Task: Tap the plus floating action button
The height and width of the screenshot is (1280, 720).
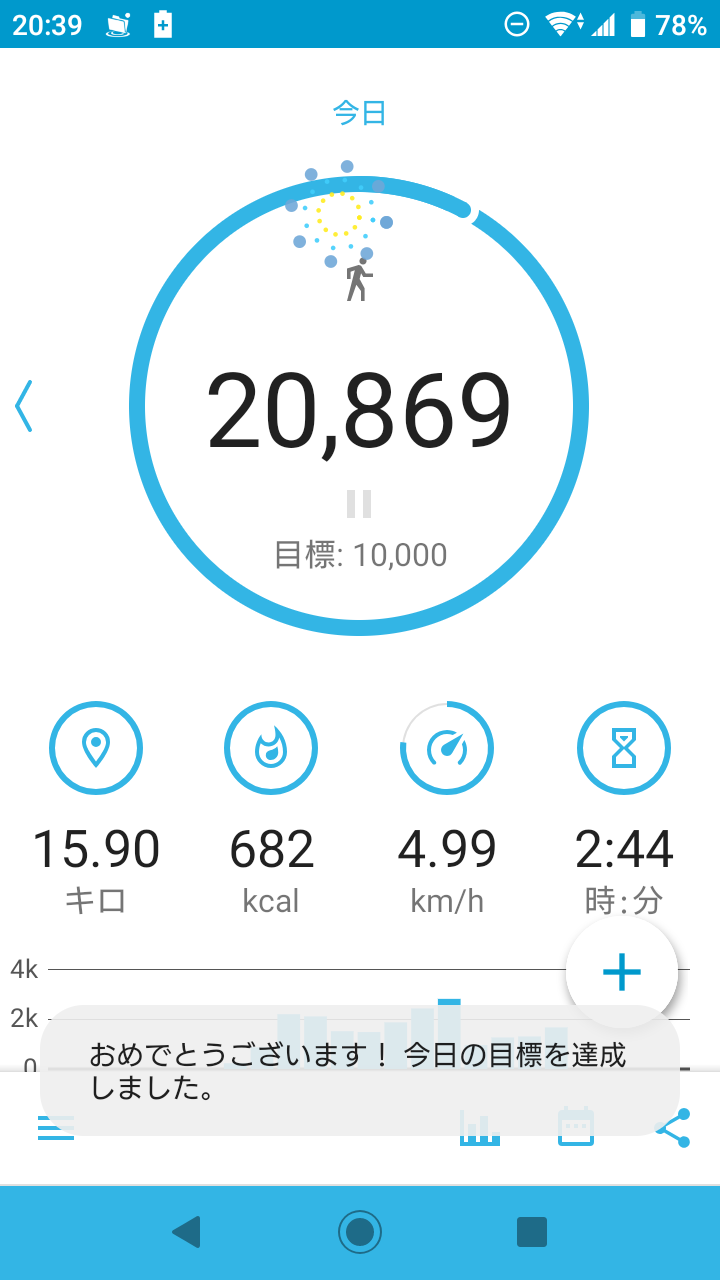Action: tap(621, 971)
